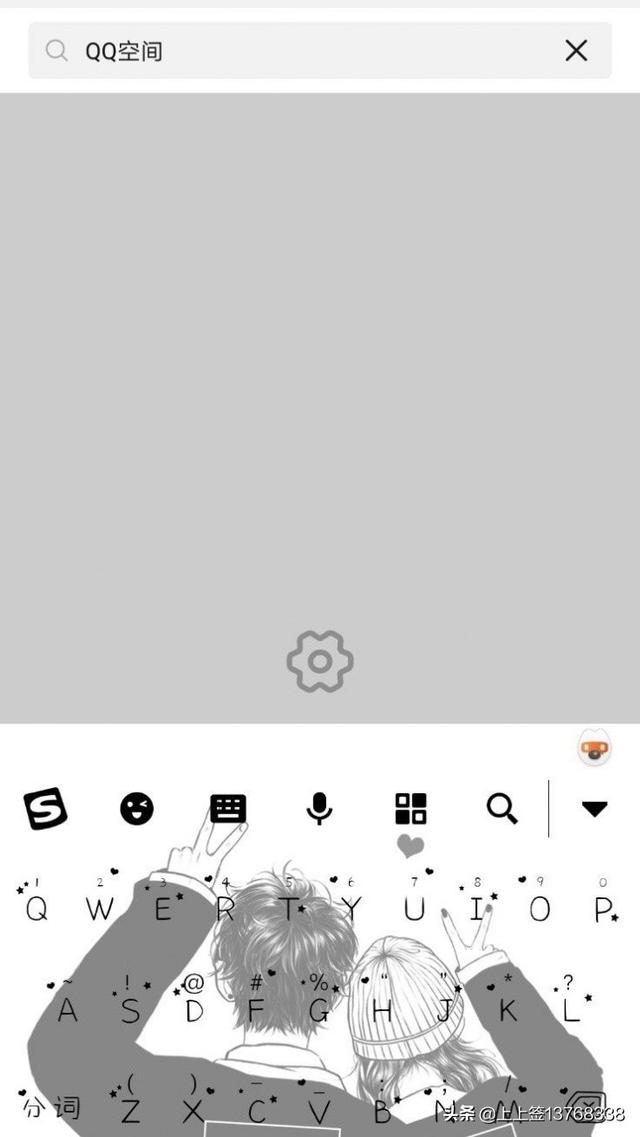640x1137 pixels.
Task: Start voice input with the microphone
Action: (319, 808)
